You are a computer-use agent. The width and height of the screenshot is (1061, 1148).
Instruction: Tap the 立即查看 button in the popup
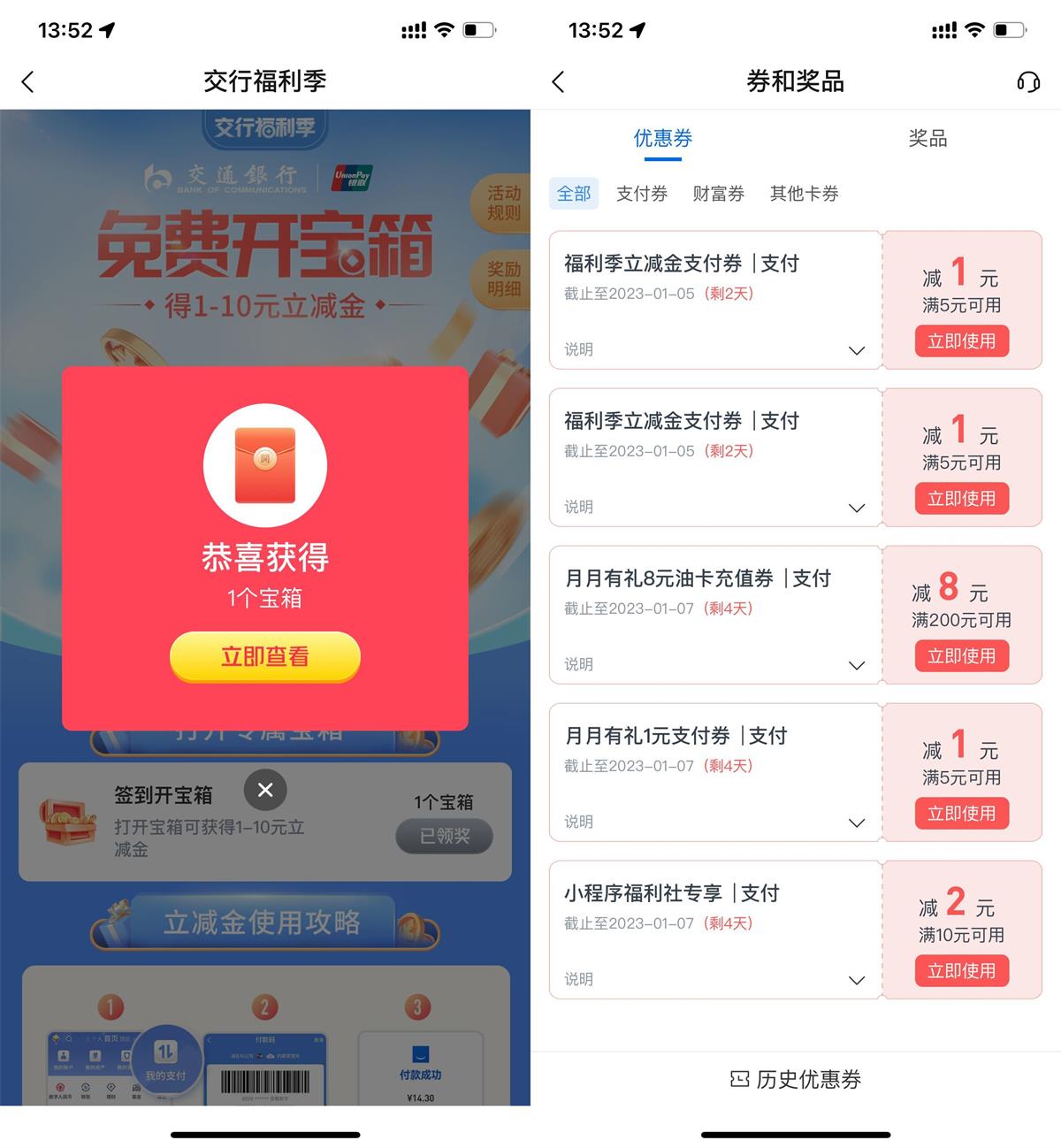coord(264,656)
